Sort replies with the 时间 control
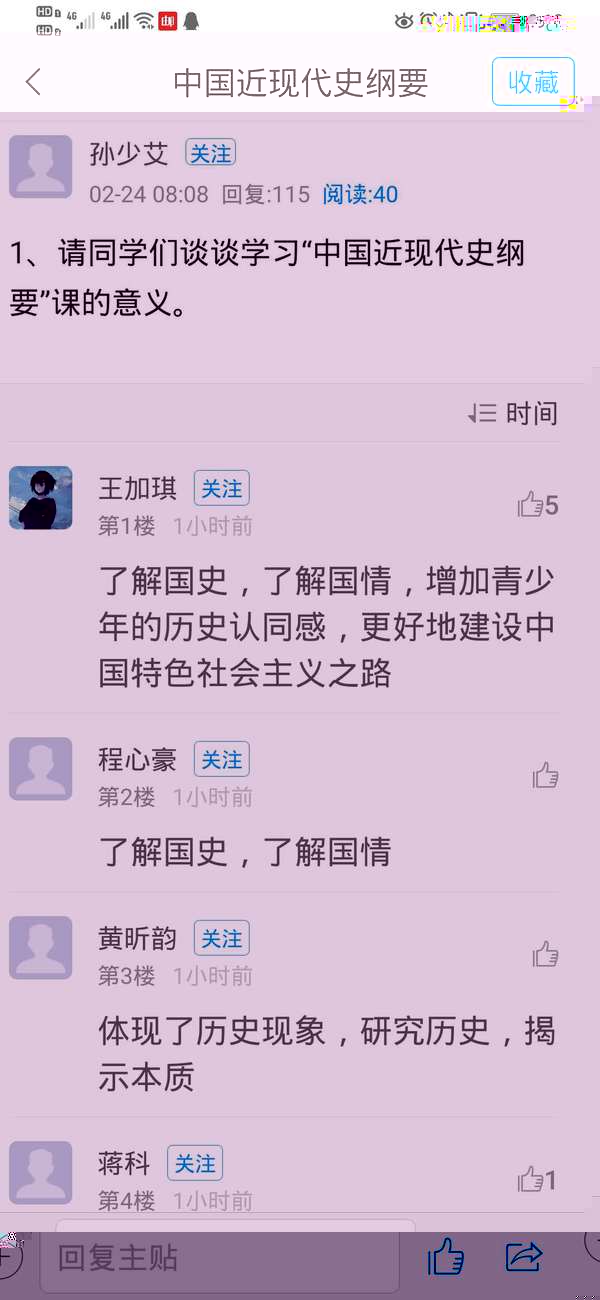This screenshot has height=1300, width=600. [x=513, y=413]
